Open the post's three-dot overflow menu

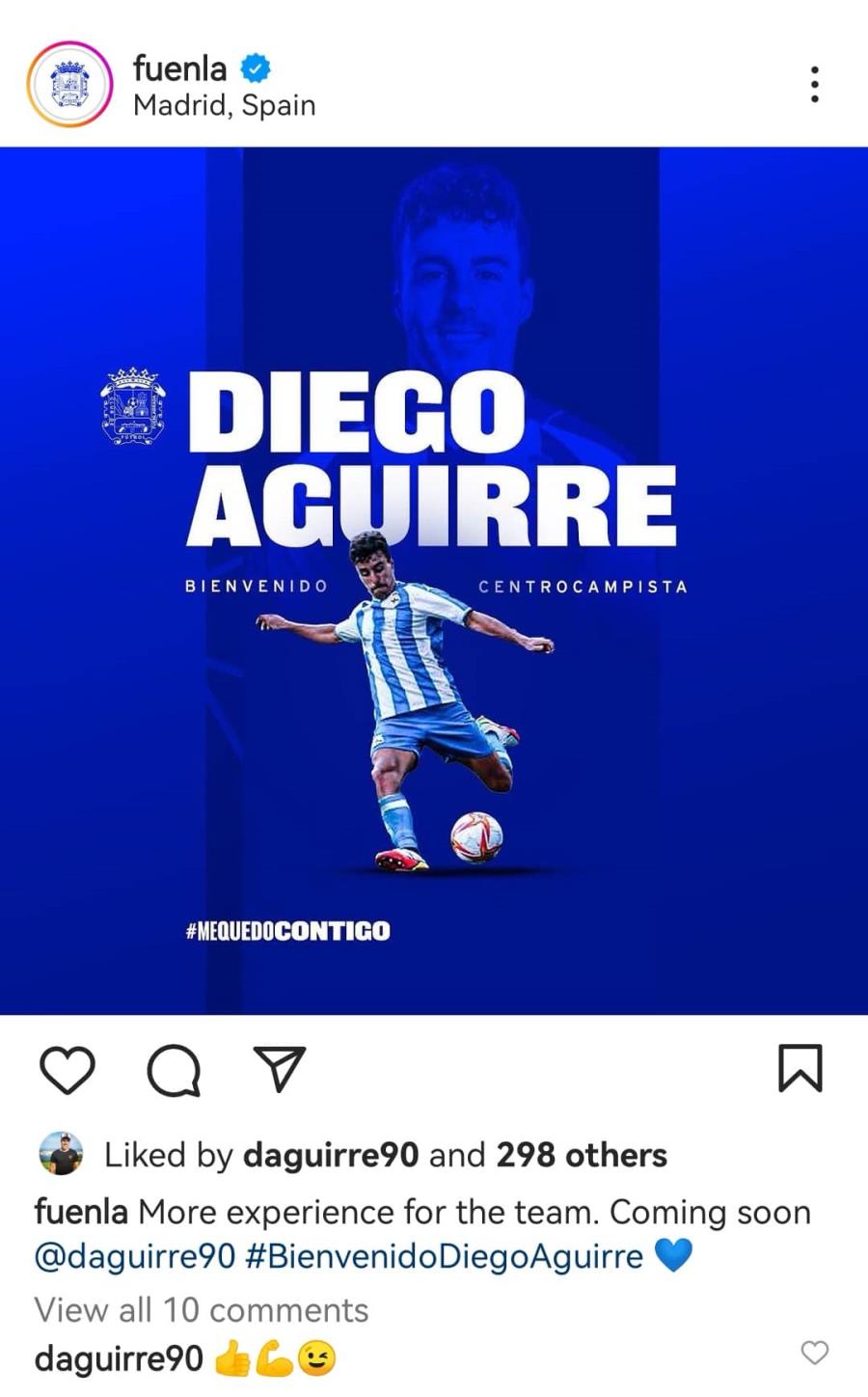pos(815,85)
